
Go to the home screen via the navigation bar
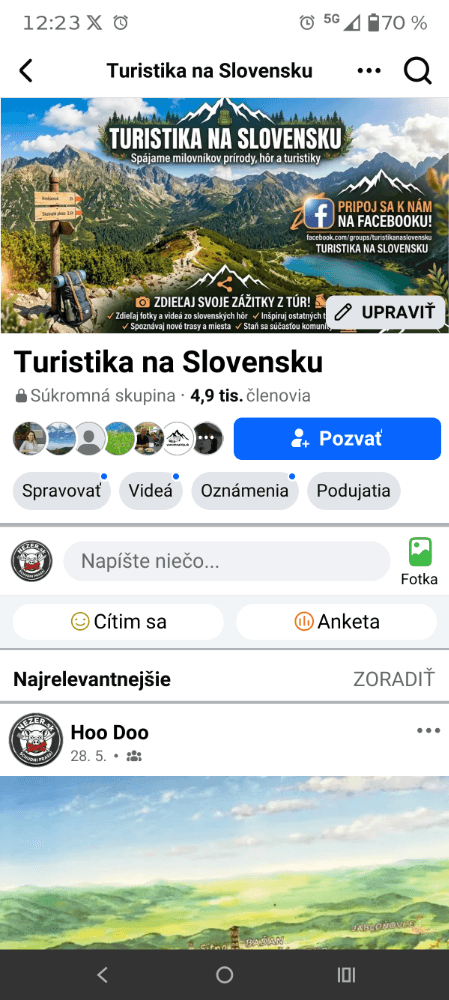pos(224,974)
